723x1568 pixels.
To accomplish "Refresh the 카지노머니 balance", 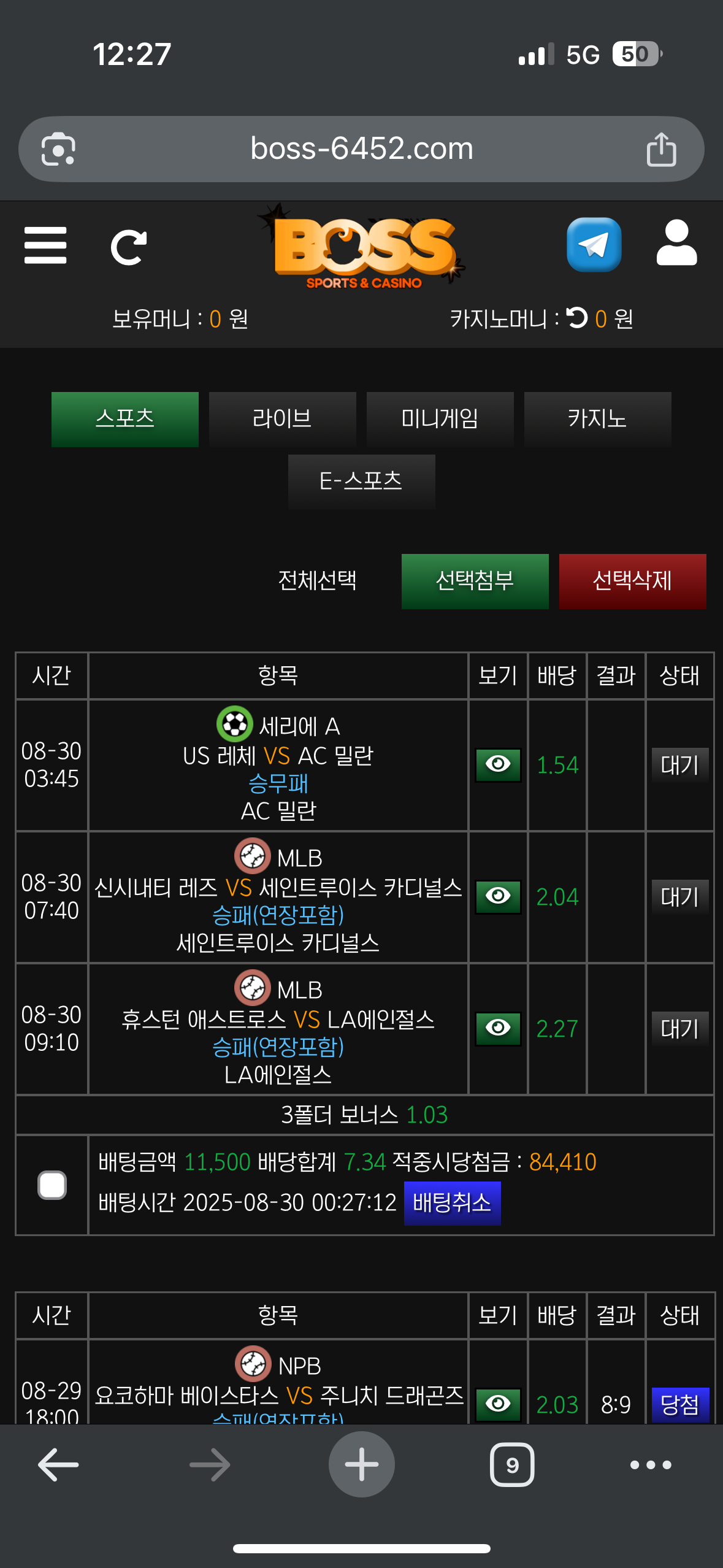I will [576, 318].
